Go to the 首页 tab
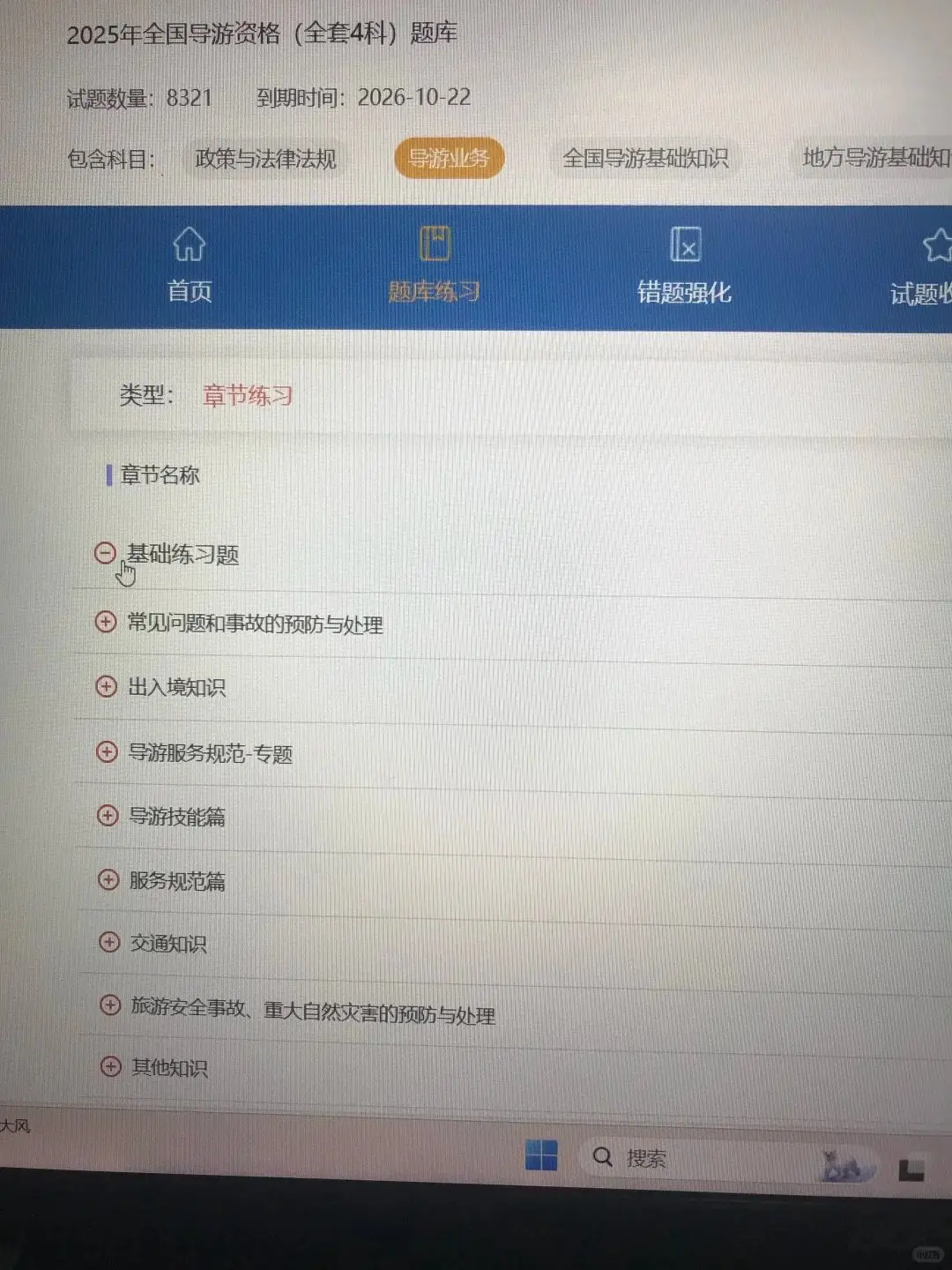 point(190,264)
